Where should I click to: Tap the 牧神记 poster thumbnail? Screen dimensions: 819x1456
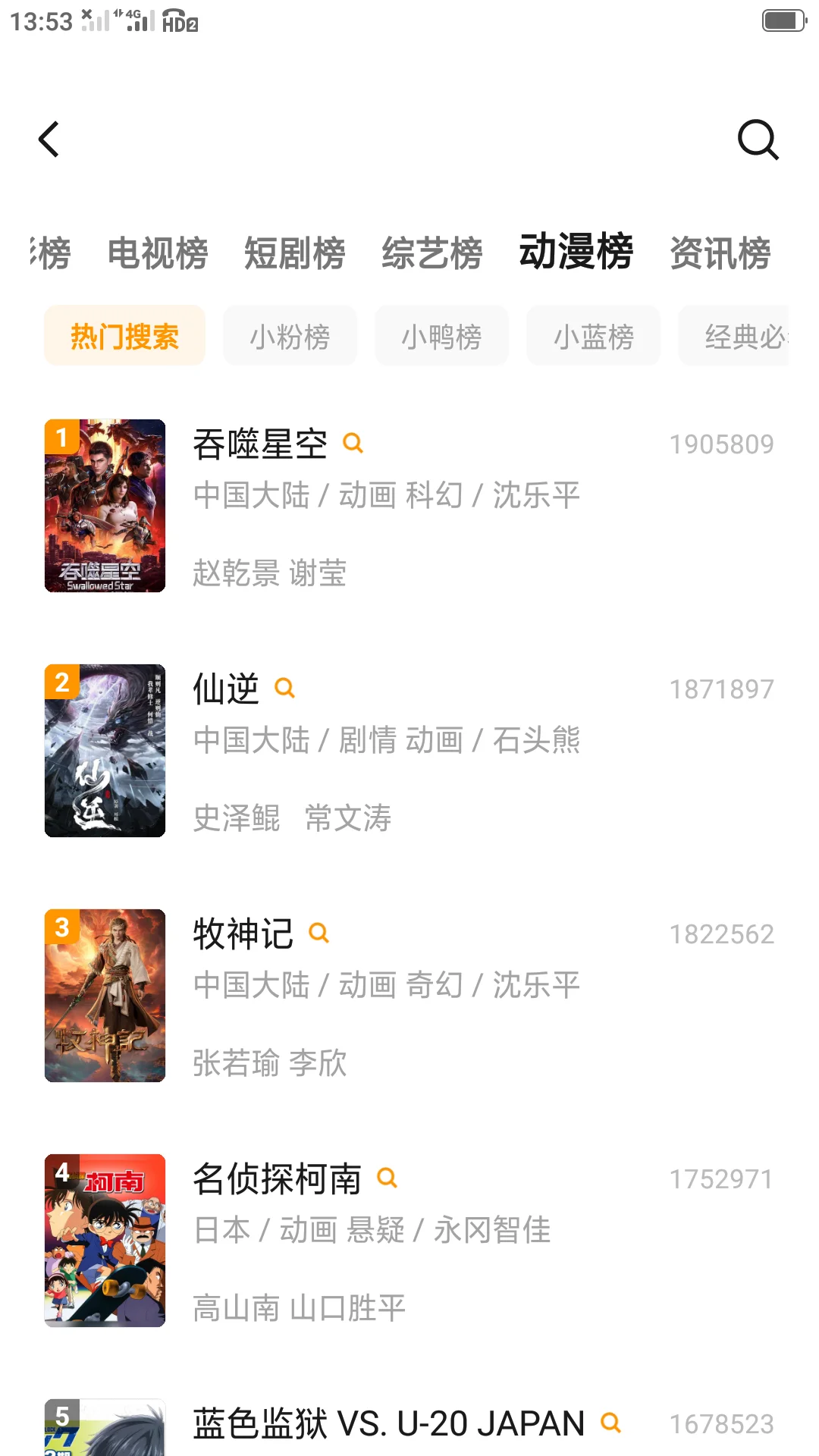[x=105, y=996]
